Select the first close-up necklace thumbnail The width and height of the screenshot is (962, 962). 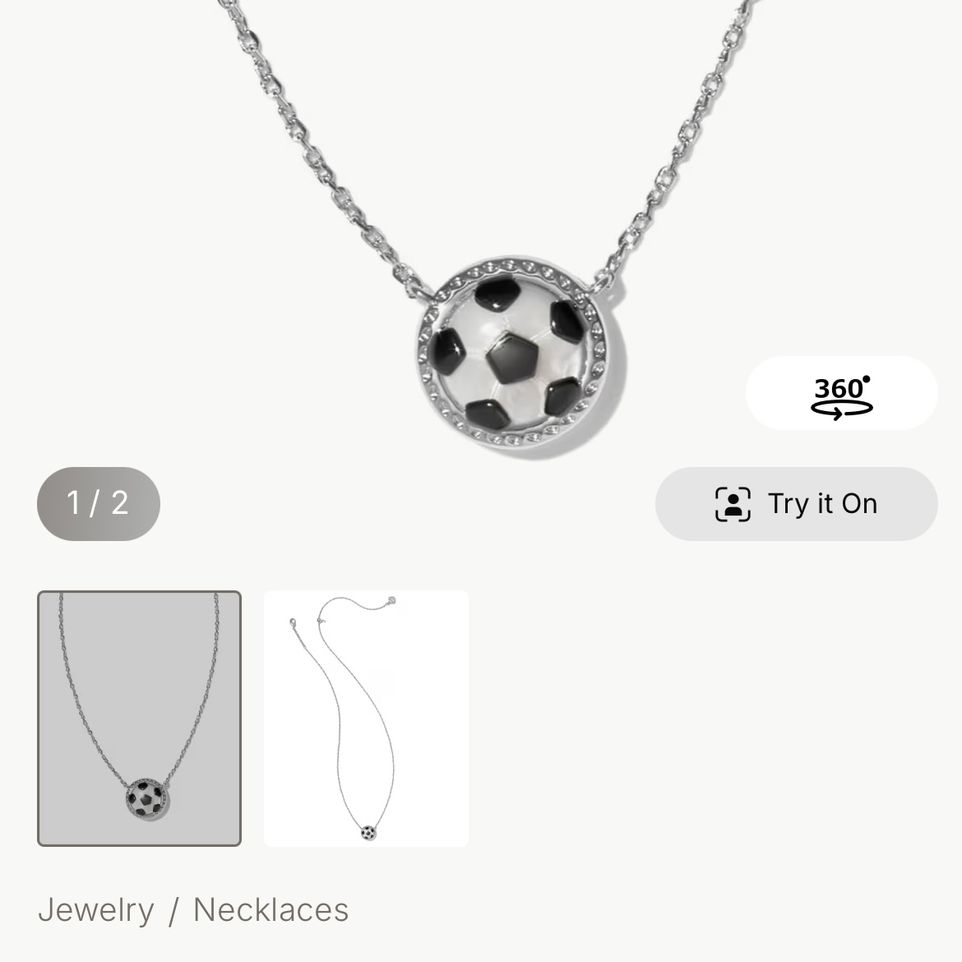point(139,718)
